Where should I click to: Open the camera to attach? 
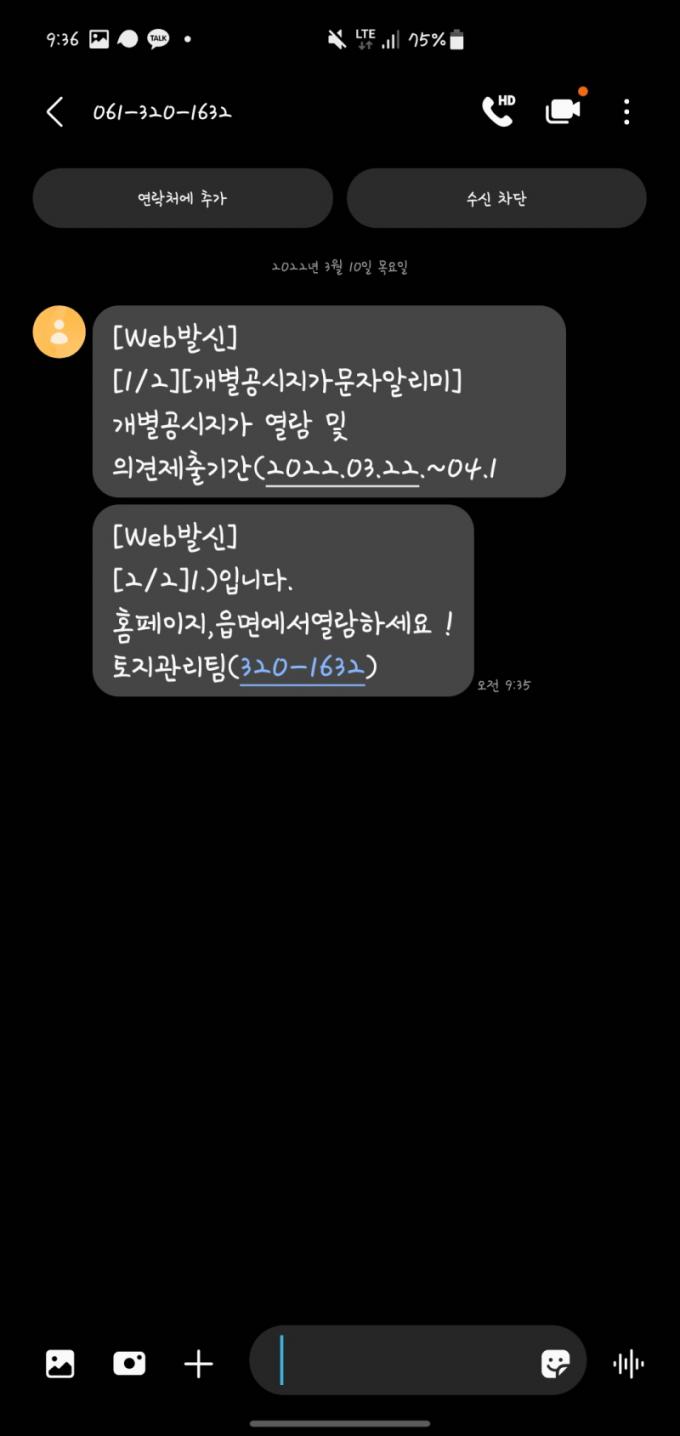(x=129, y=1363)
